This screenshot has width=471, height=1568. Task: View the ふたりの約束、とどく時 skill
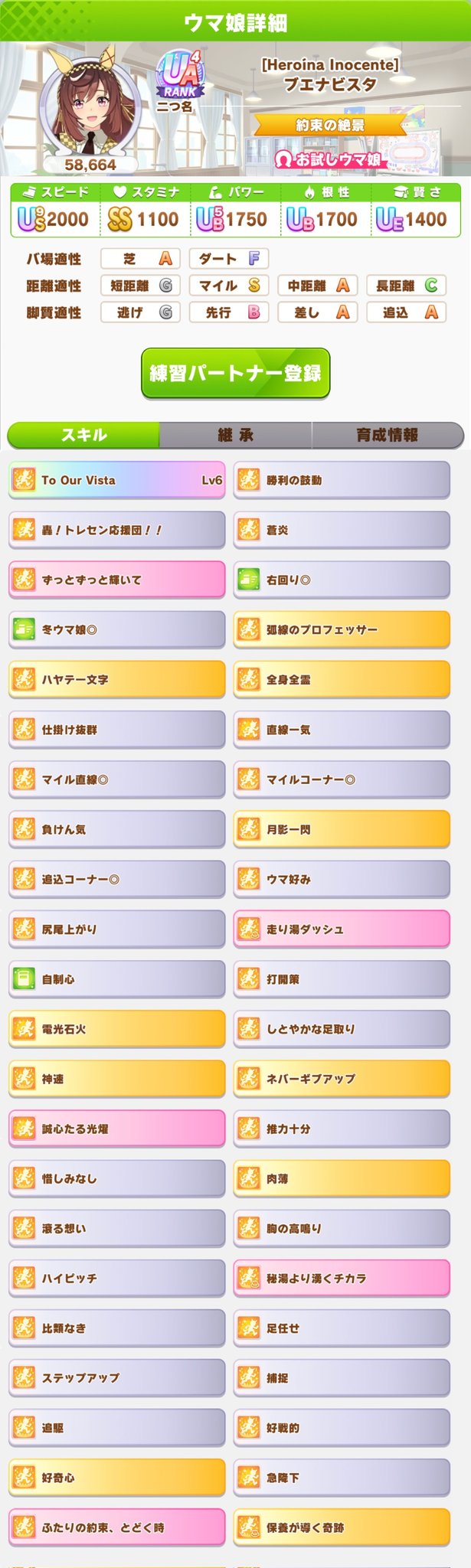coord(117,1527)
